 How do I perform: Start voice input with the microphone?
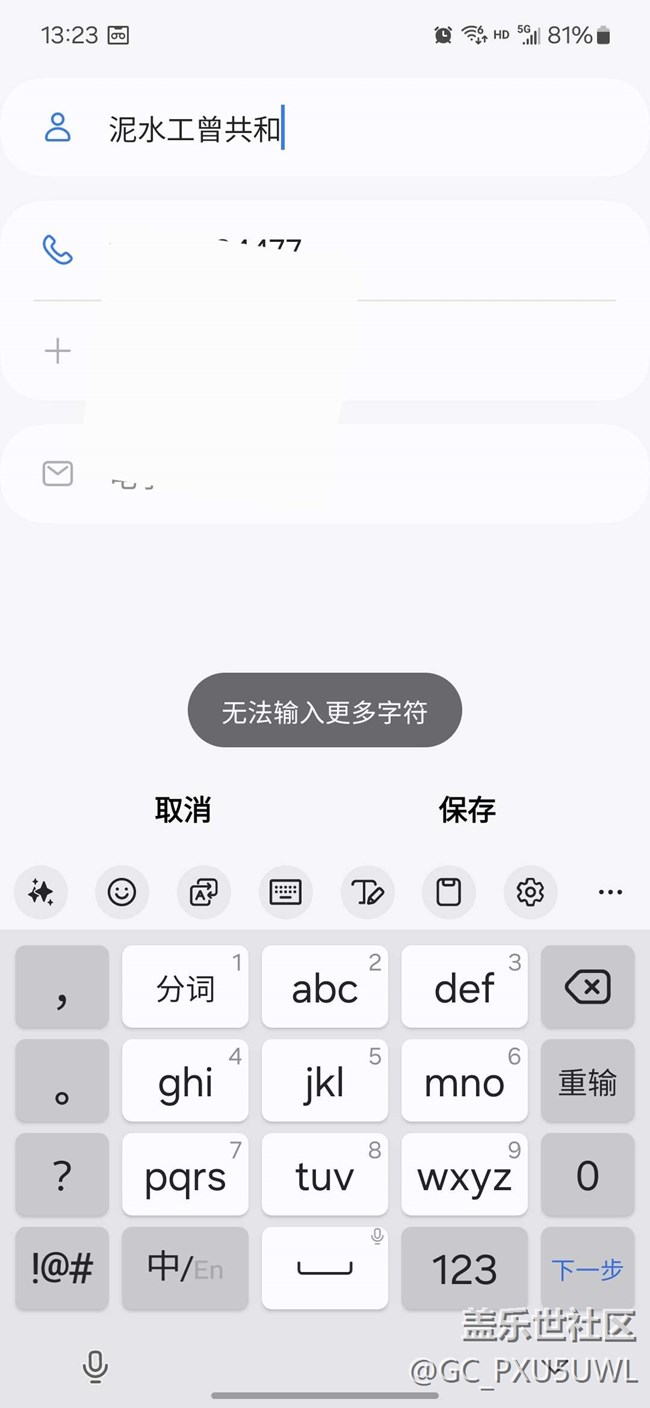[x=95, y=1366]
